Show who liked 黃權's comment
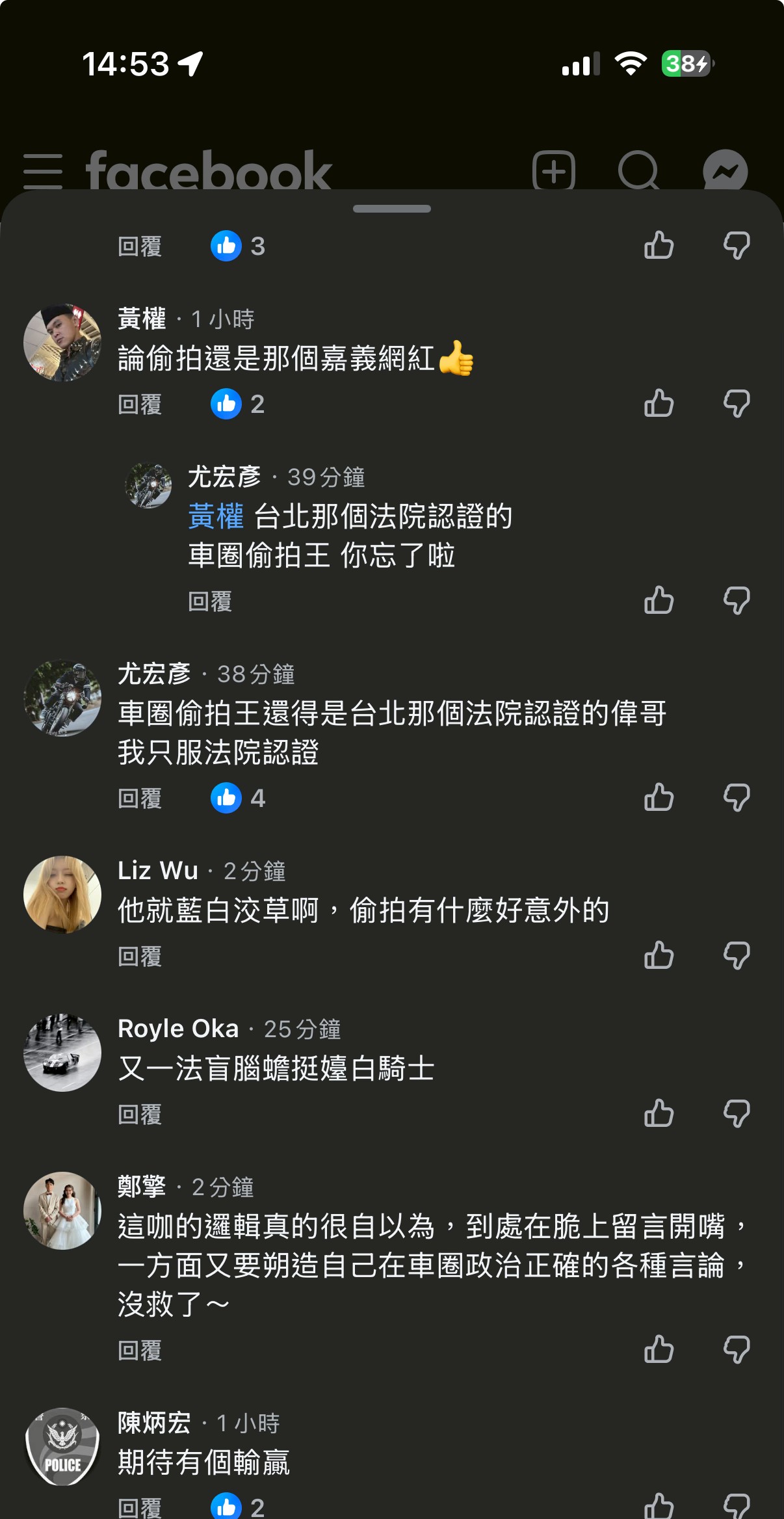Screen dimensions: 784x1519 (x=238, y=404)
